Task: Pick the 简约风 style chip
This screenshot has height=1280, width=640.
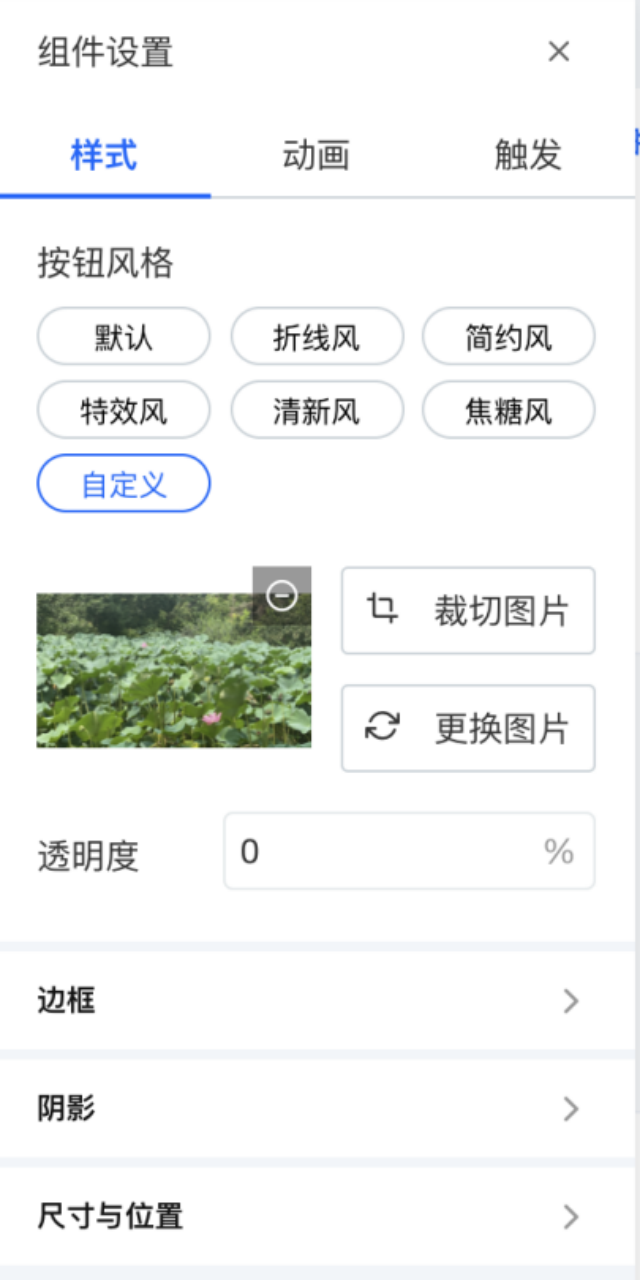Action: pos(509,336)
